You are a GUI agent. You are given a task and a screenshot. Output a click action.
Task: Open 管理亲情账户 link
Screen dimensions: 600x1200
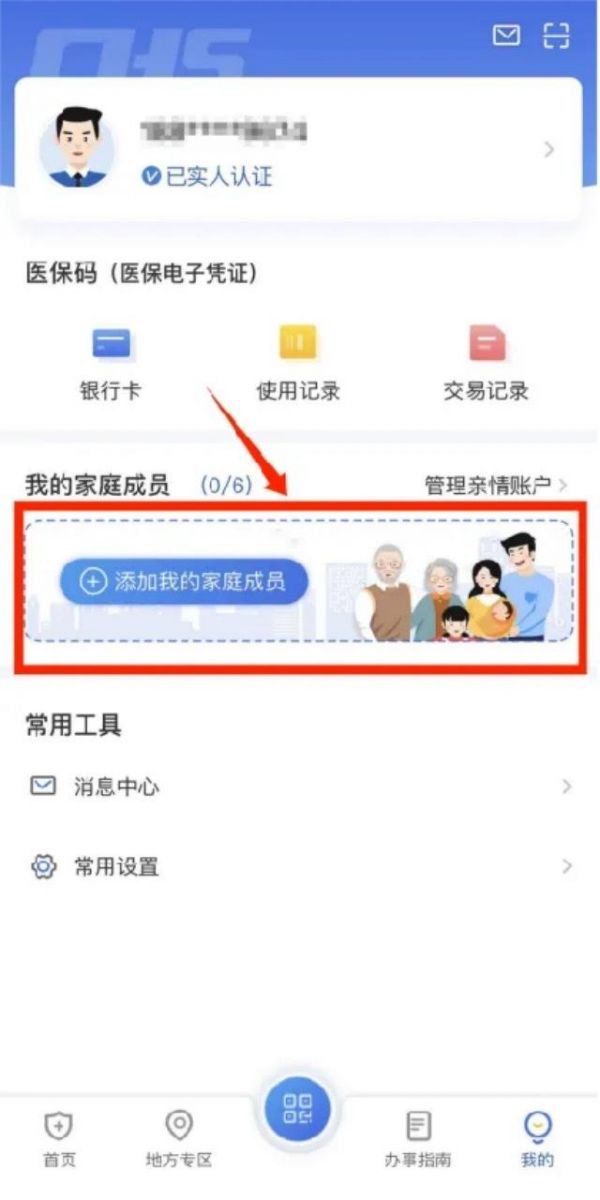pos(496,486)
